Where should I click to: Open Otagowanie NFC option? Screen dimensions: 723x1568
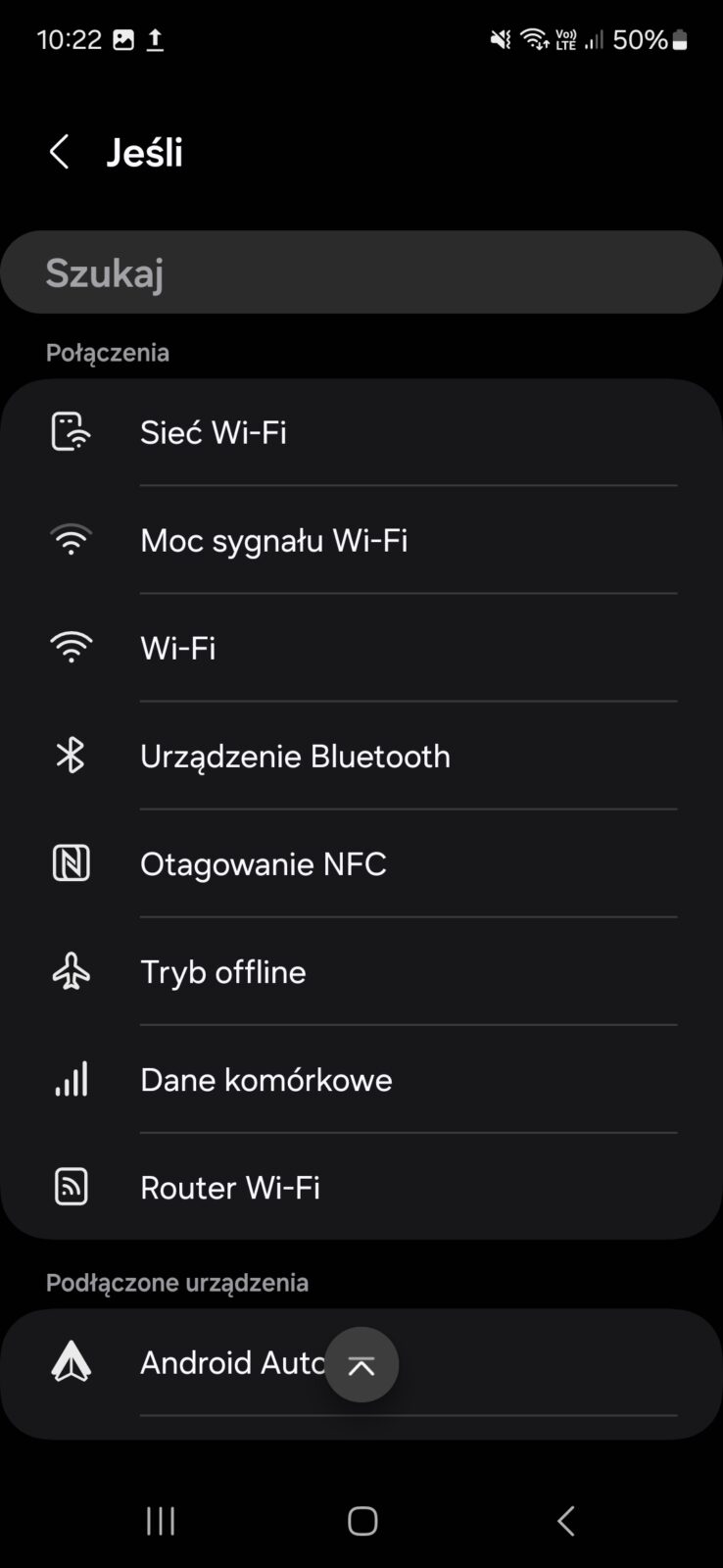point(361,863)
